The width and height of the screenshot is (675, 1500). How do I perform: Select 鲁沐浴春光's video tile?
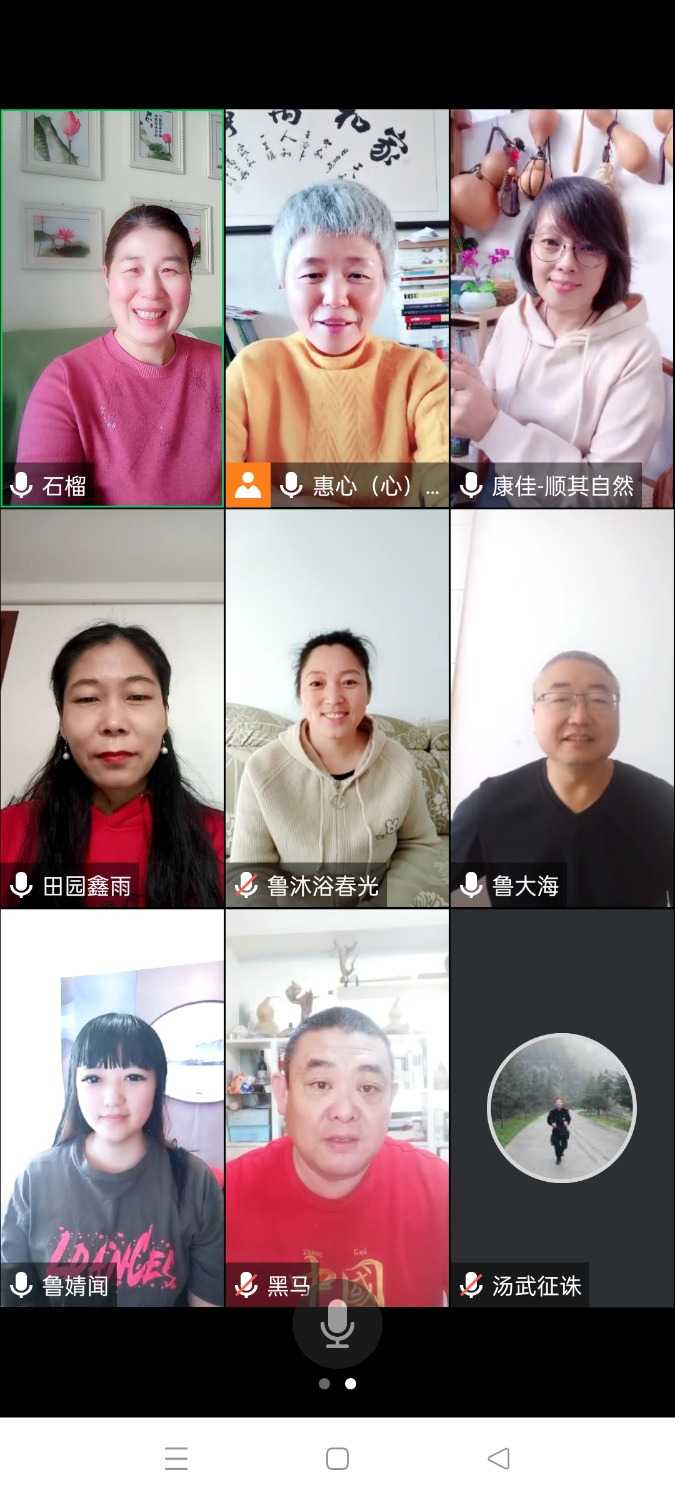(337, 708)
